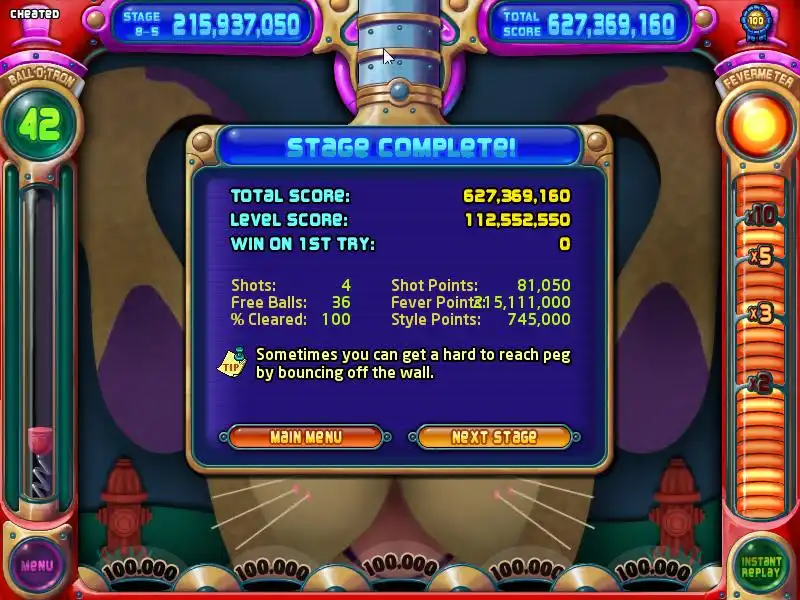Open the round Menu button

pyautogui.click(x=37, y=565)
